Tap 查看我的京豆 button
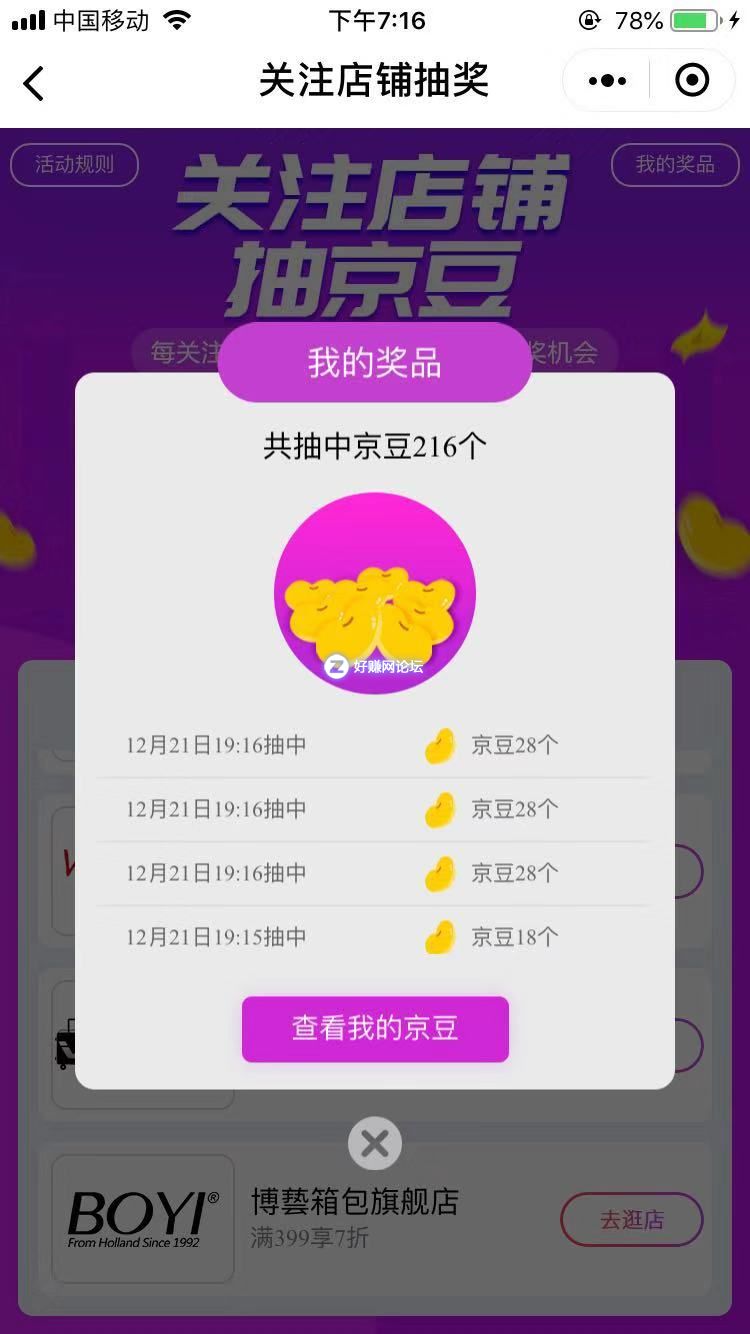Screen dimensions: 750x1334 click(x=375, y=1028)
